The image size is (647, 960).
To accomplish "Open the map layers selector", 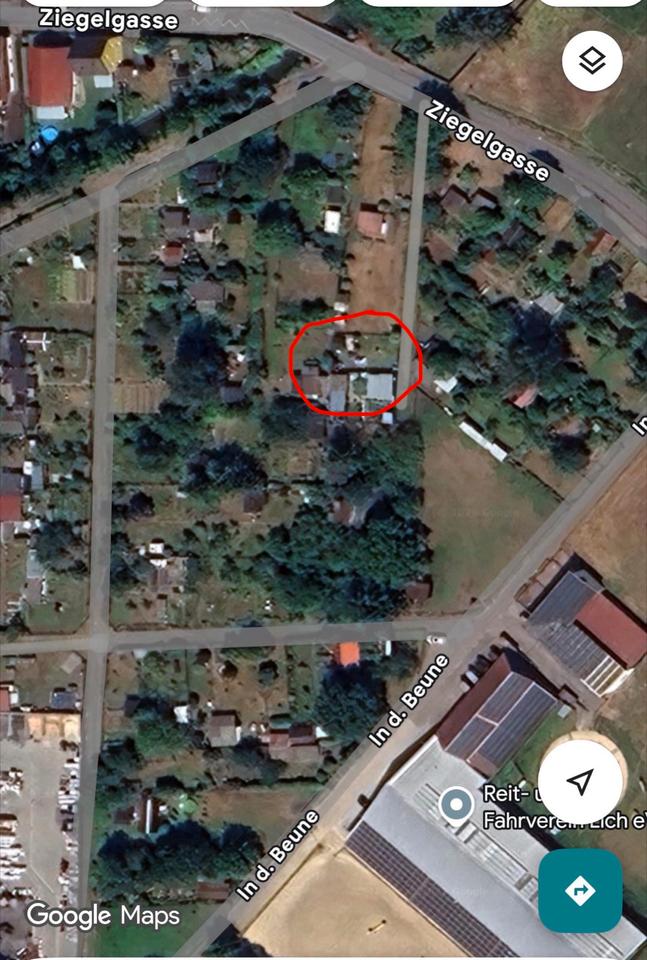I will [x=592, y=61].
